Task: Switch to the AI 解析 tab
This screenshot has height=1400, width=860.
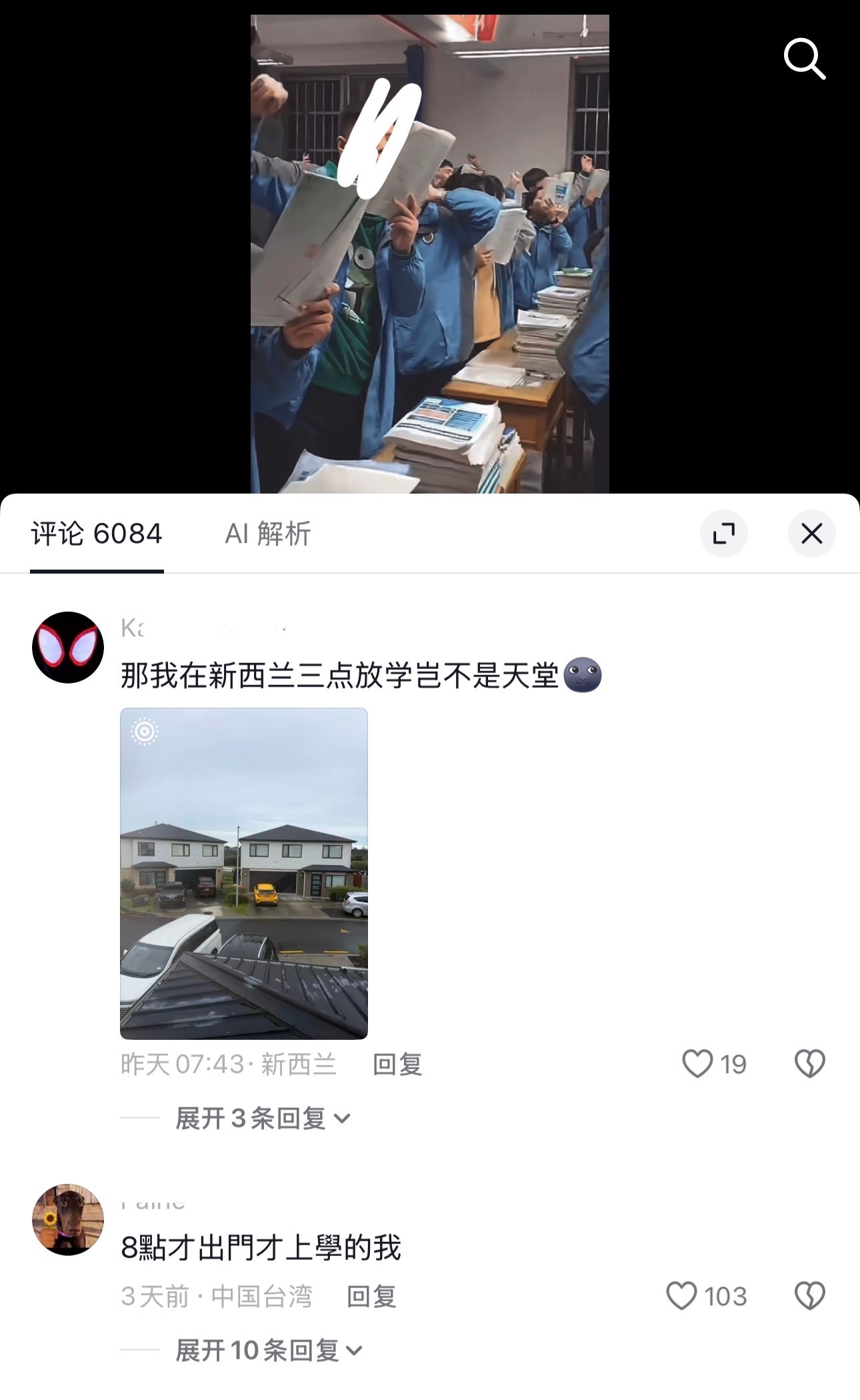Action: coord(268,534)
